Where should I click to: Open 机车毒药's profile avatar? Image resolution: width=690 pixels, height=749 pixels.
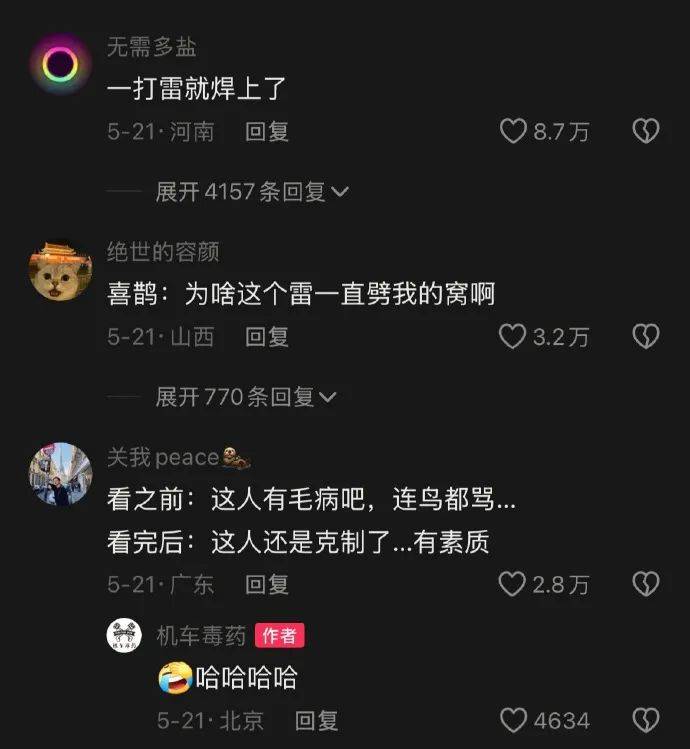[127, 635]
